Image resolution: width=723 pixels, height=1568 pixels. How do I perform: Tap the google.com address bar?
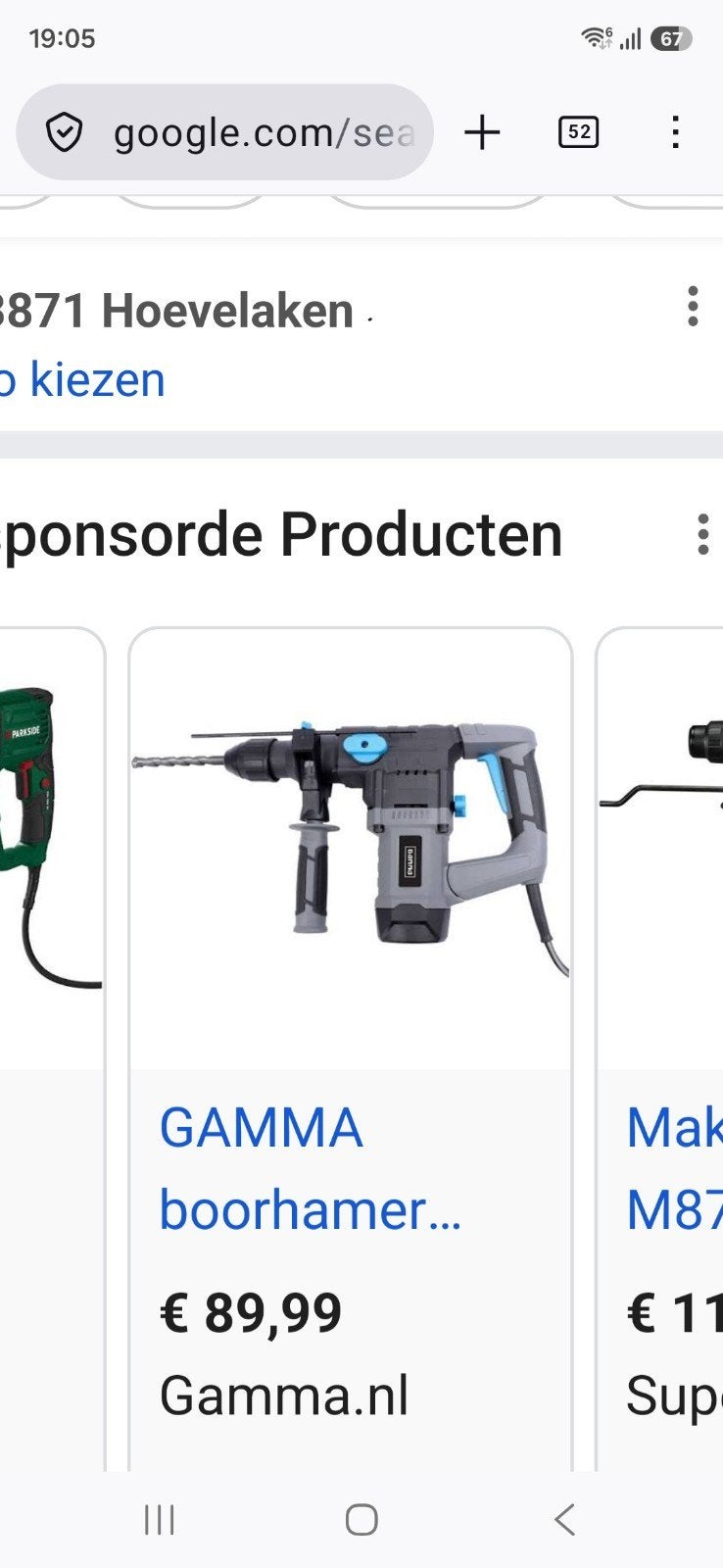[224, 132]
